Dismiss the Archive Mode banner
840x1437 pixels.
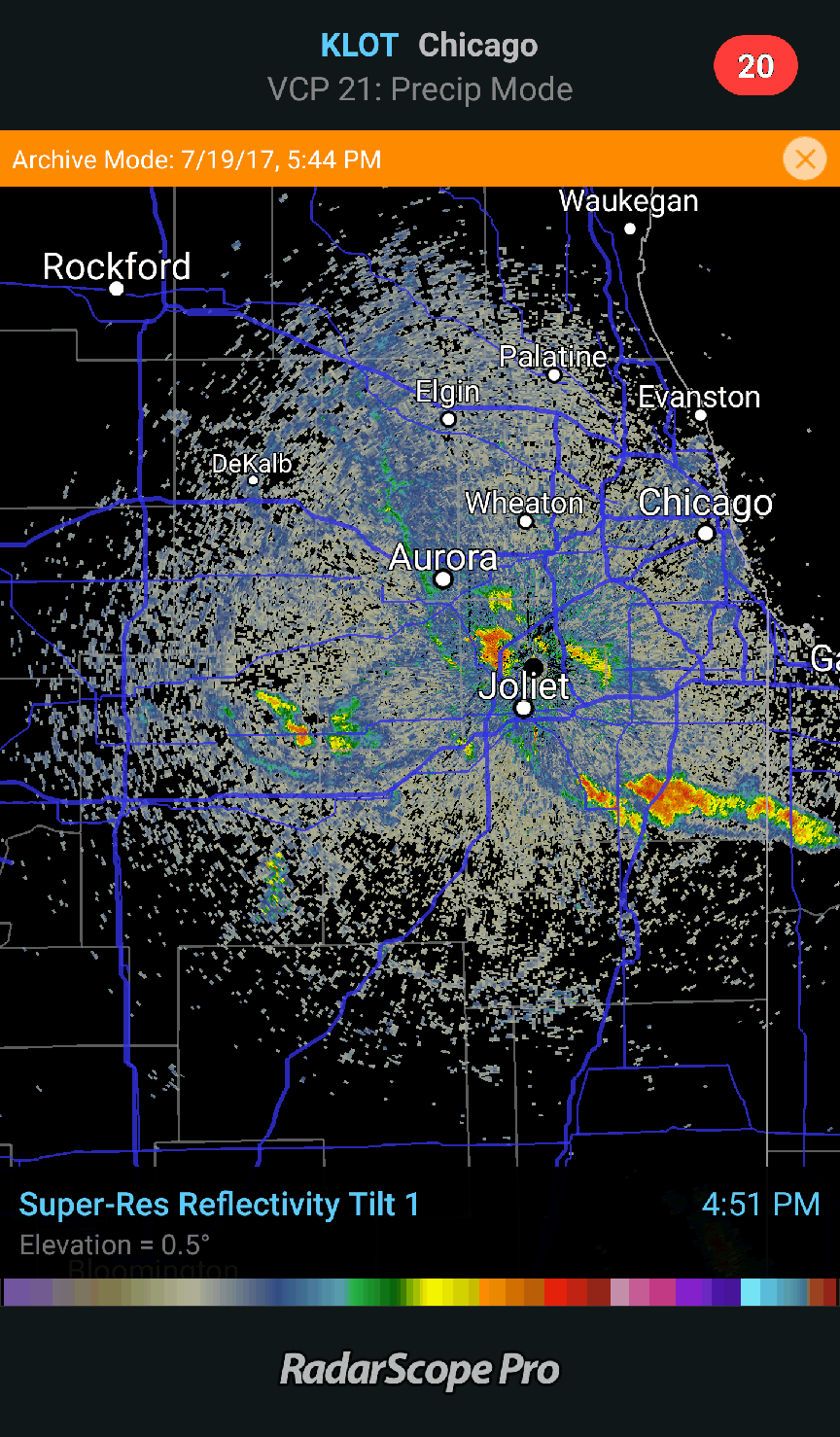[805, 158]
